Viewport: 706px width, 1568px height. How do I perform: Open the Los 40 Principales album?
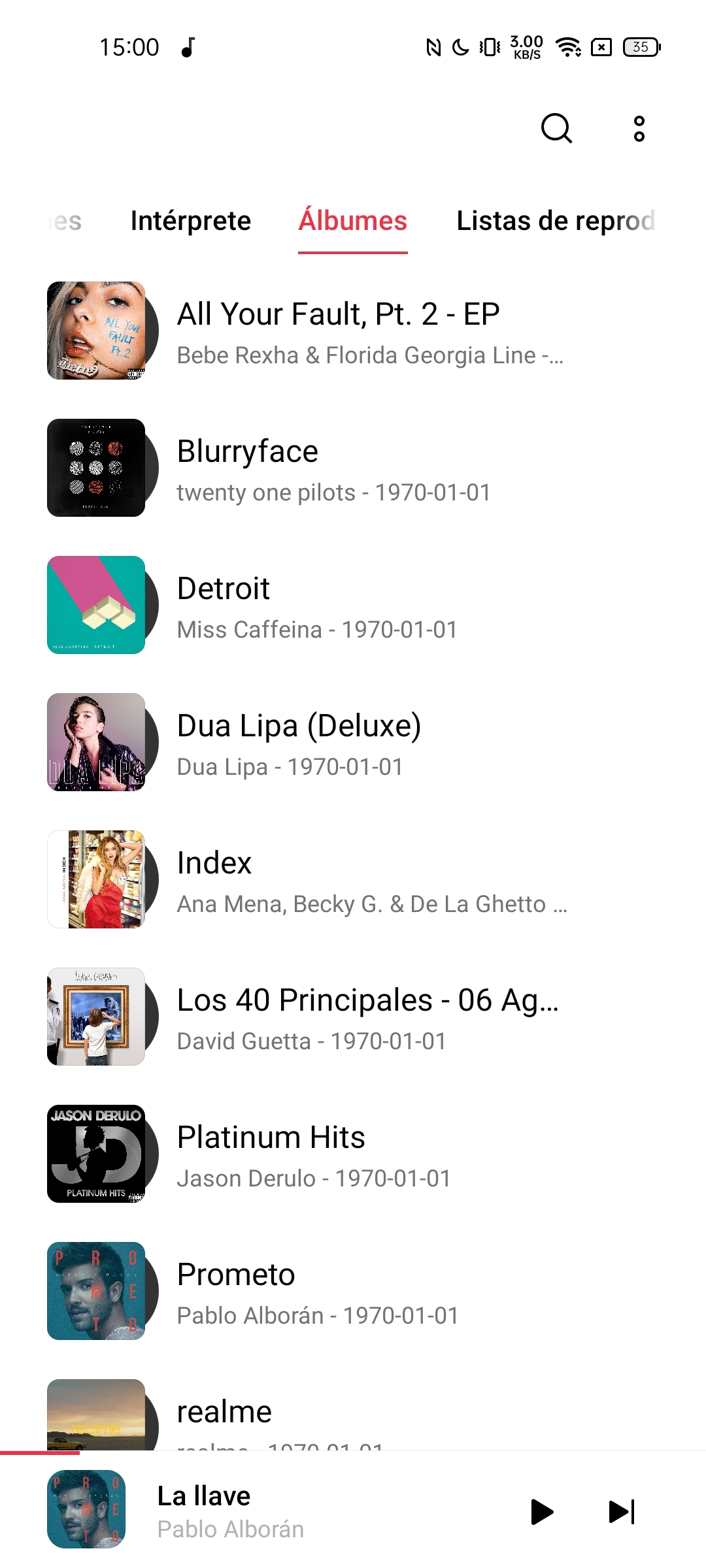353,1017
